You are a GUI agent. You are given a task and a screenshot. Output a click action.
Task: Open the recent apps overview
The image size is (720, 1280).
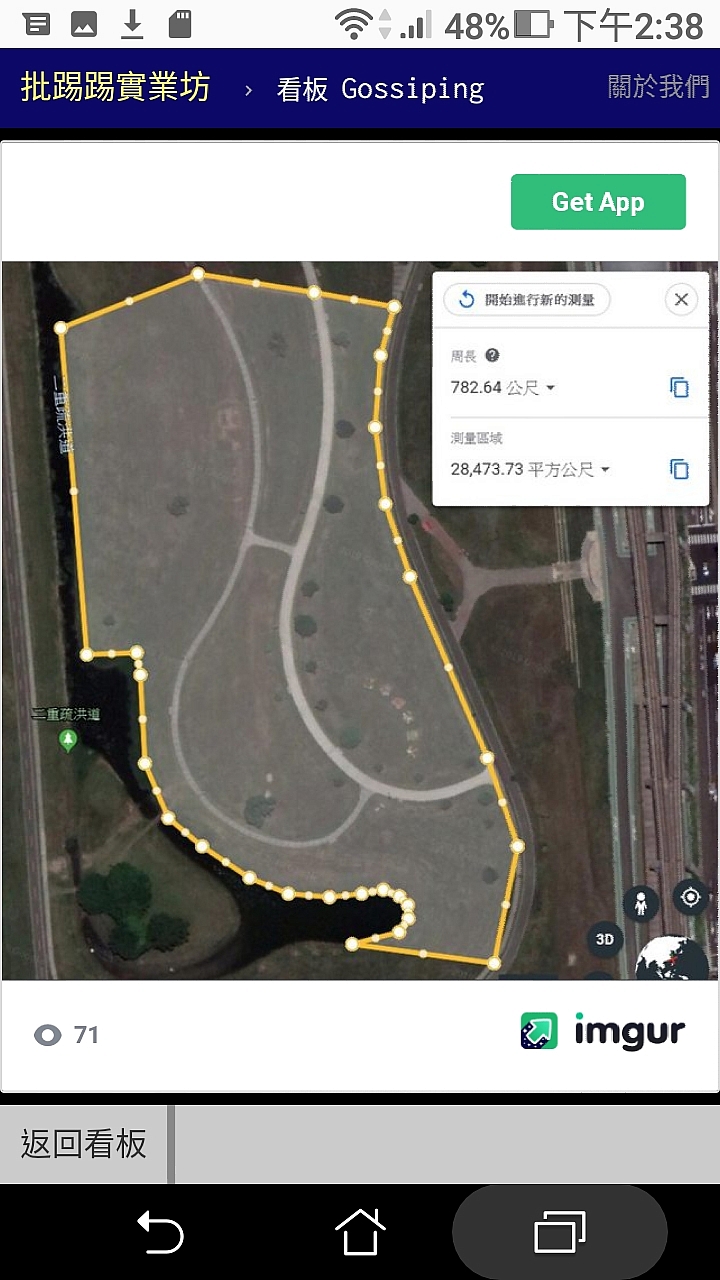[x=560, y=1231]
